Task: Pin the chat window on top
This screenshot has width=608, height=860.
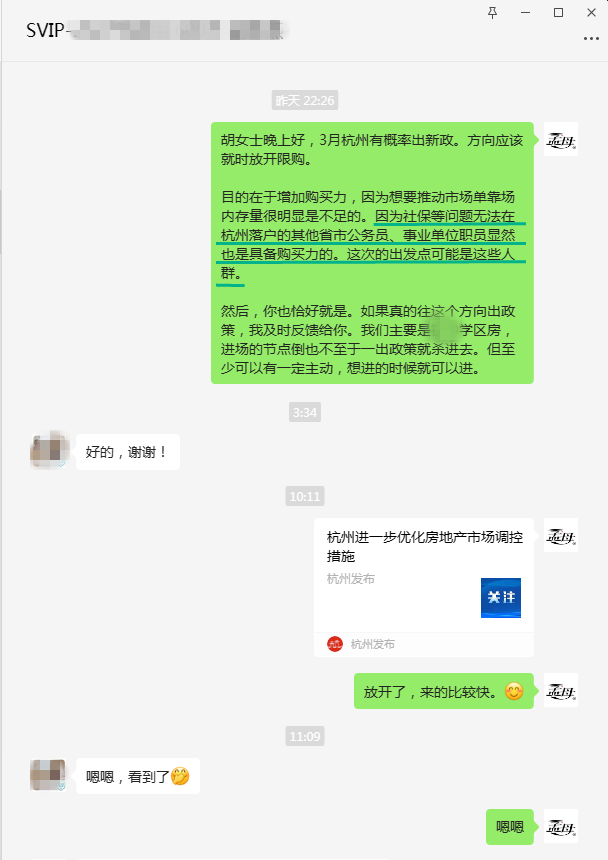Action: (x=491, y=12)
